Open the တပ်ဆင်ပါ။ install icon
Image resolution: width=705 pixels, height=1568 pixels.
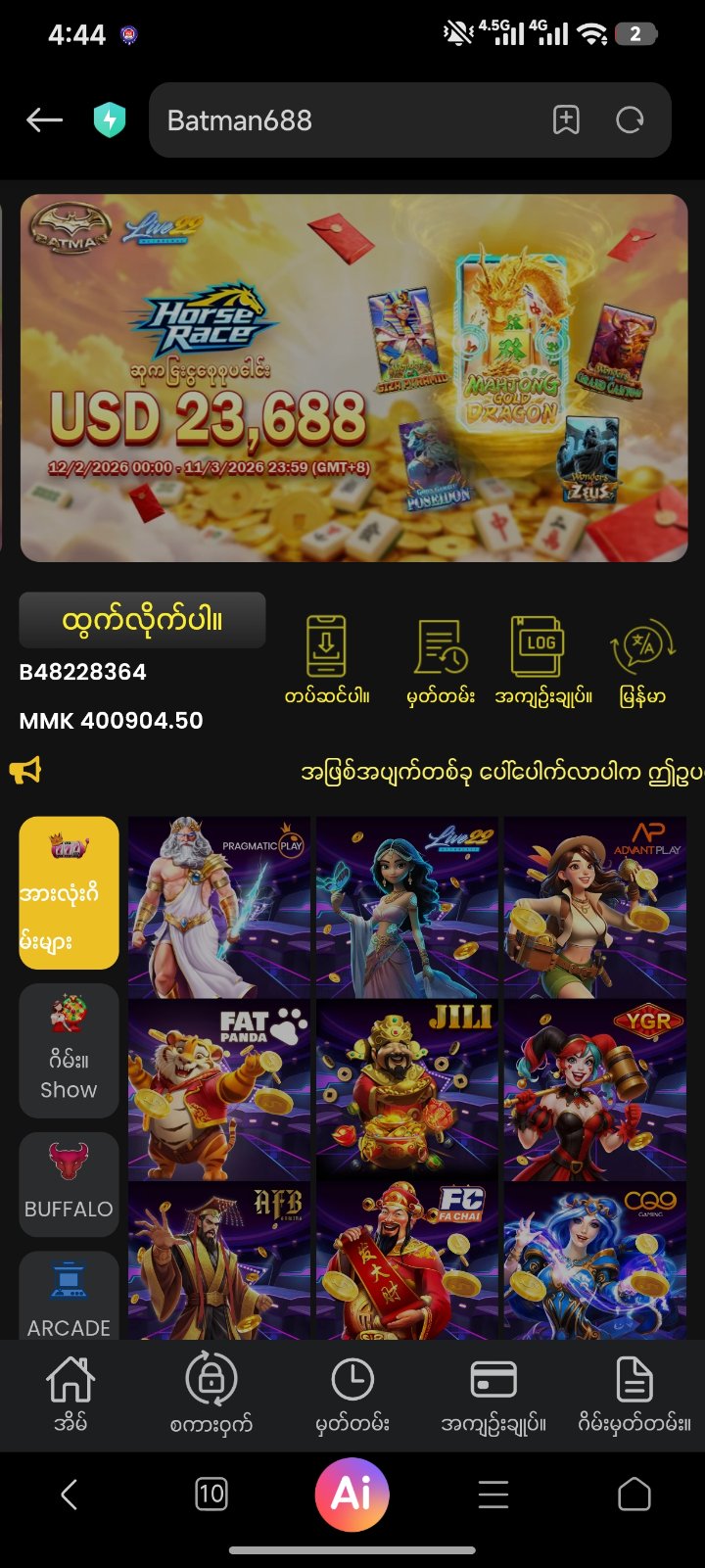[x=326, y=658]
